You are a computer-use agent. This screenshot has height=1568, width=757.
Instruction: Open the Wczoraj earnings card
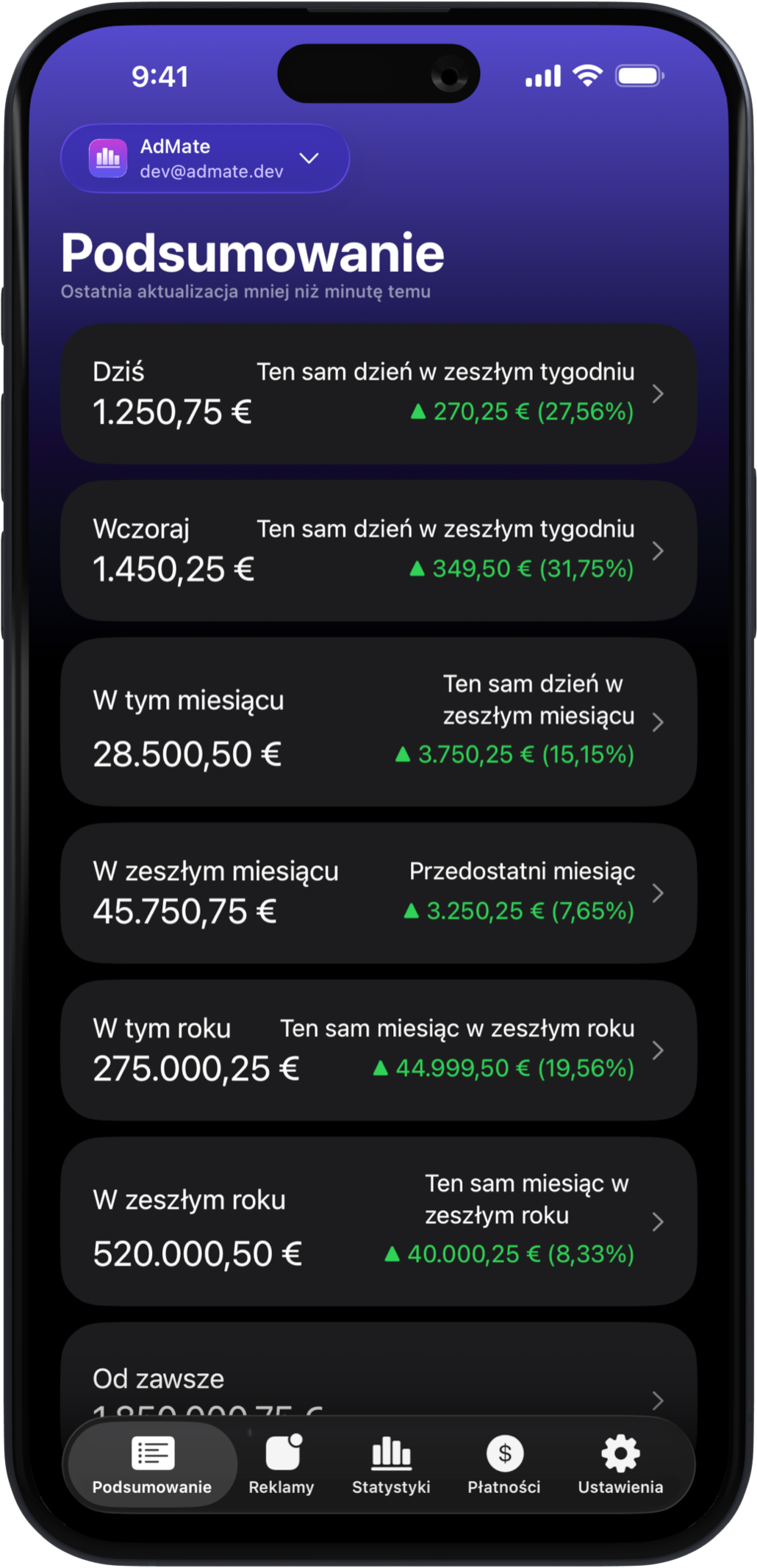pos(378,551)
